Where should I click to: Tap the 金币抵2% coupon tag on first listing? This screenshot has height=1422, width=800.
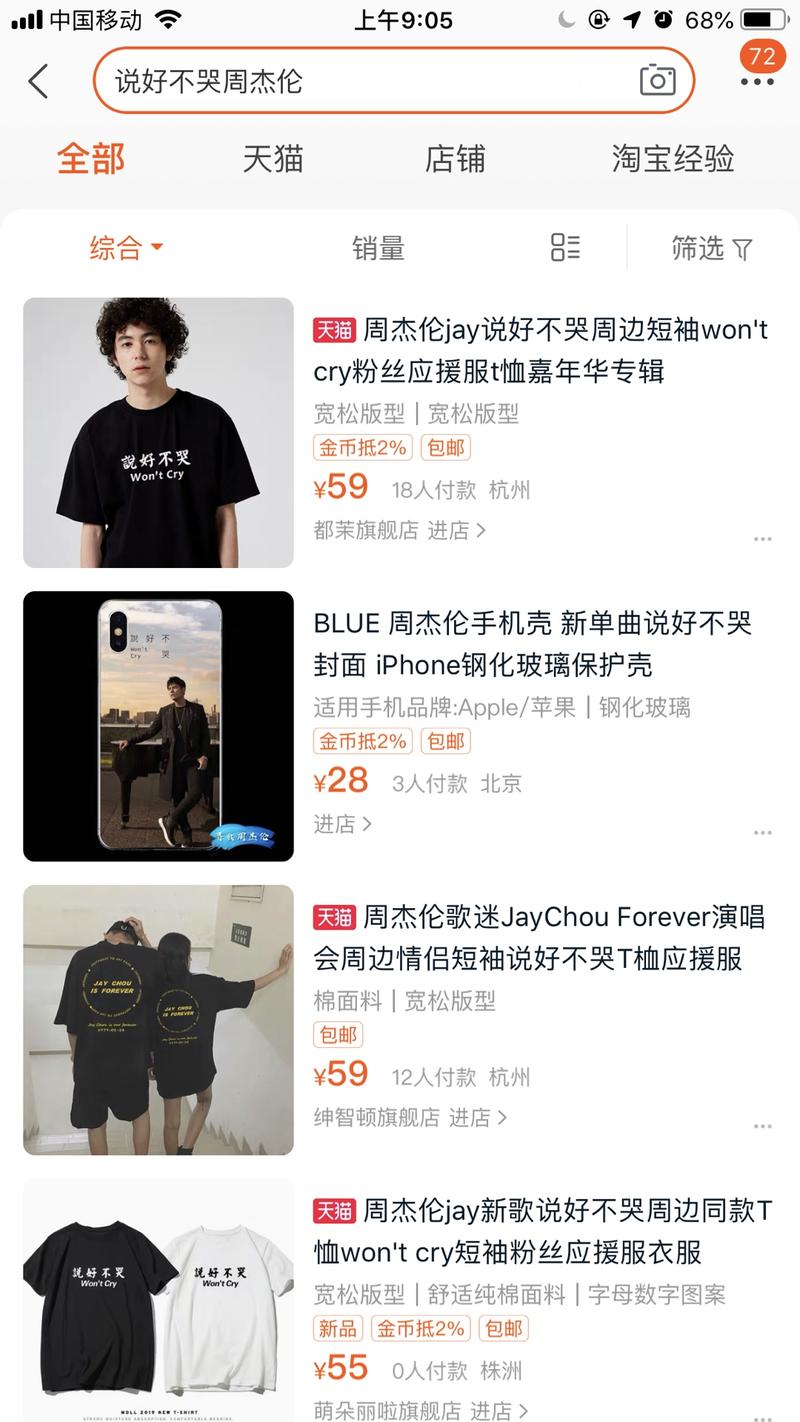(x=361, y=447)
